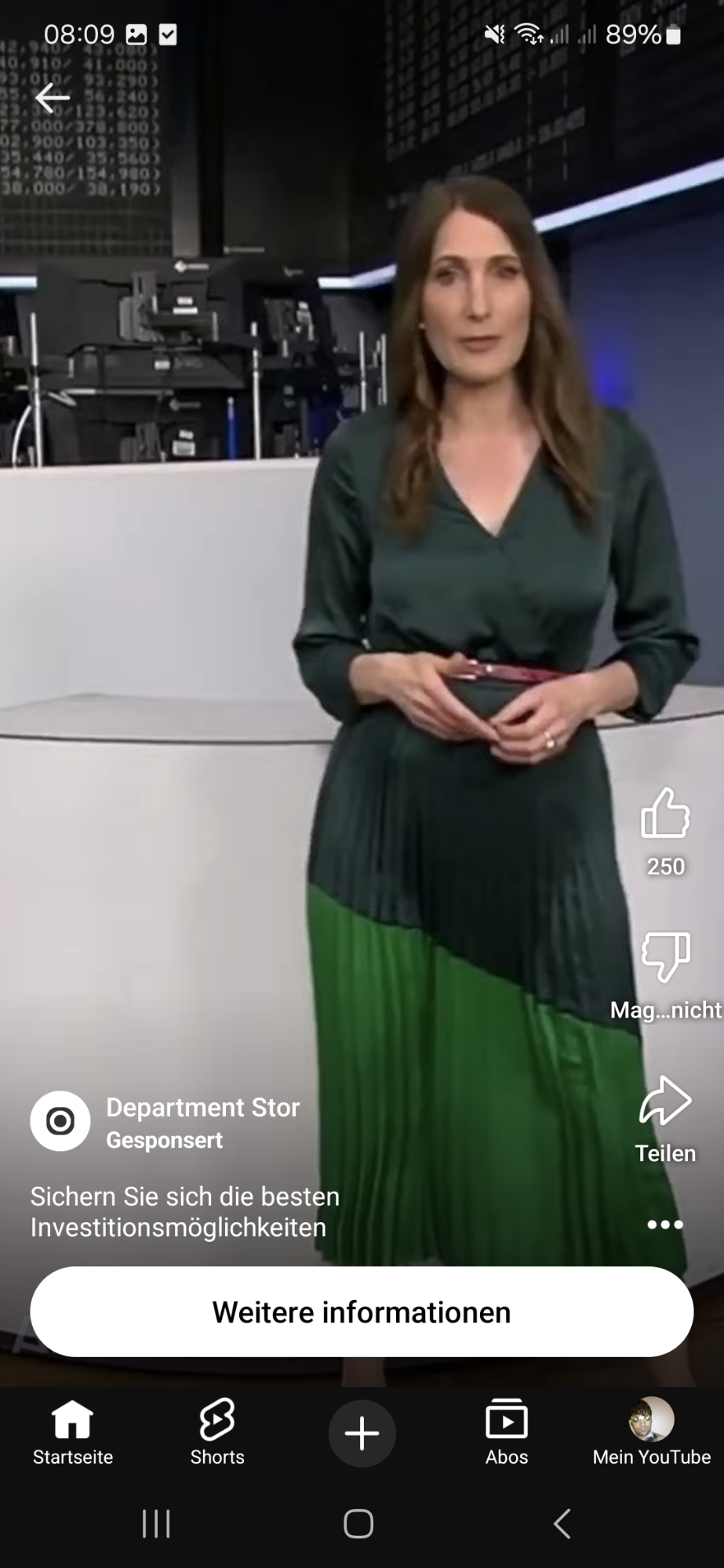Go back using the top-left arrow
Viewport: 724px width, 1568px height.
pos(53,98)
